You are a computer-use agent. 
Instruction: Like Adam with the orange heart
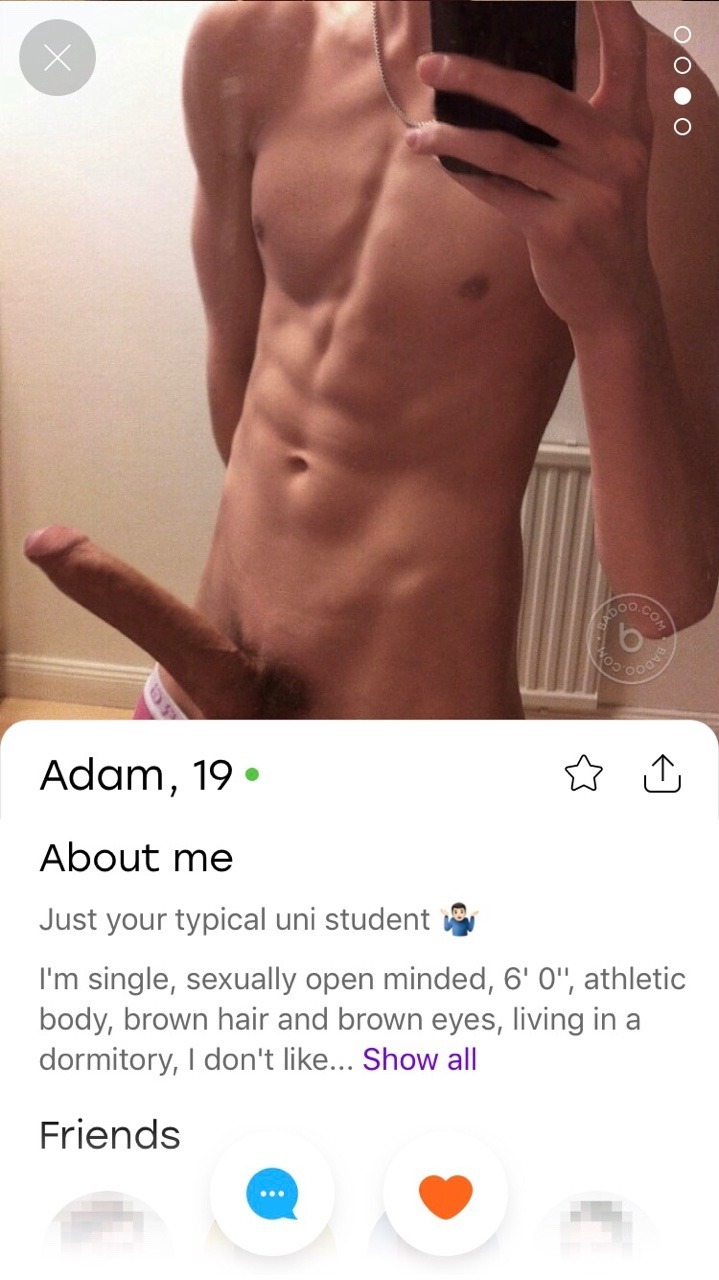(446, 1194)
